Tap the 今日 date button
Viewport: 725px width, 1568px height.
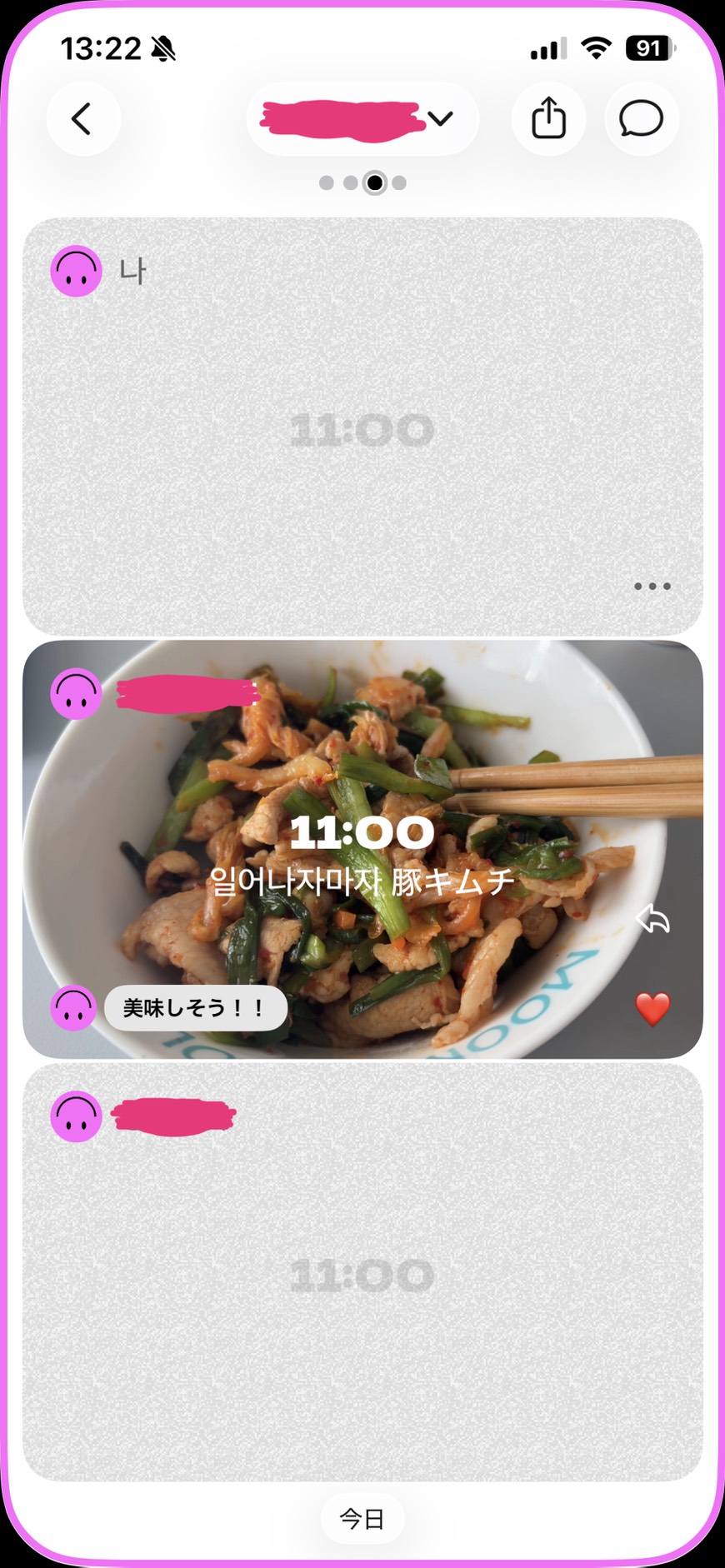pyautogui.click(x=362, y=1519)
